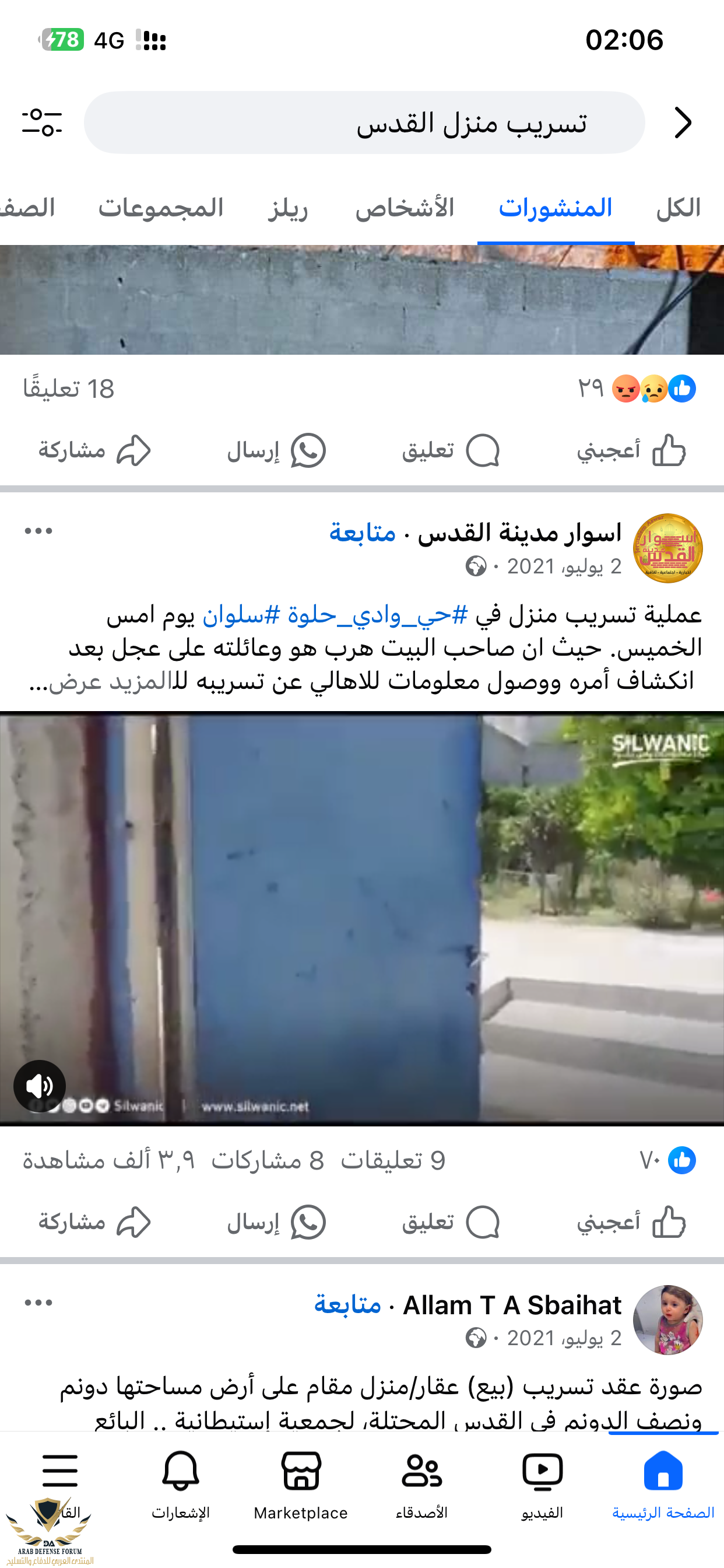Select the ريلز tab
The height and width of the screenshot is (1568, 724).
[288, 208]
